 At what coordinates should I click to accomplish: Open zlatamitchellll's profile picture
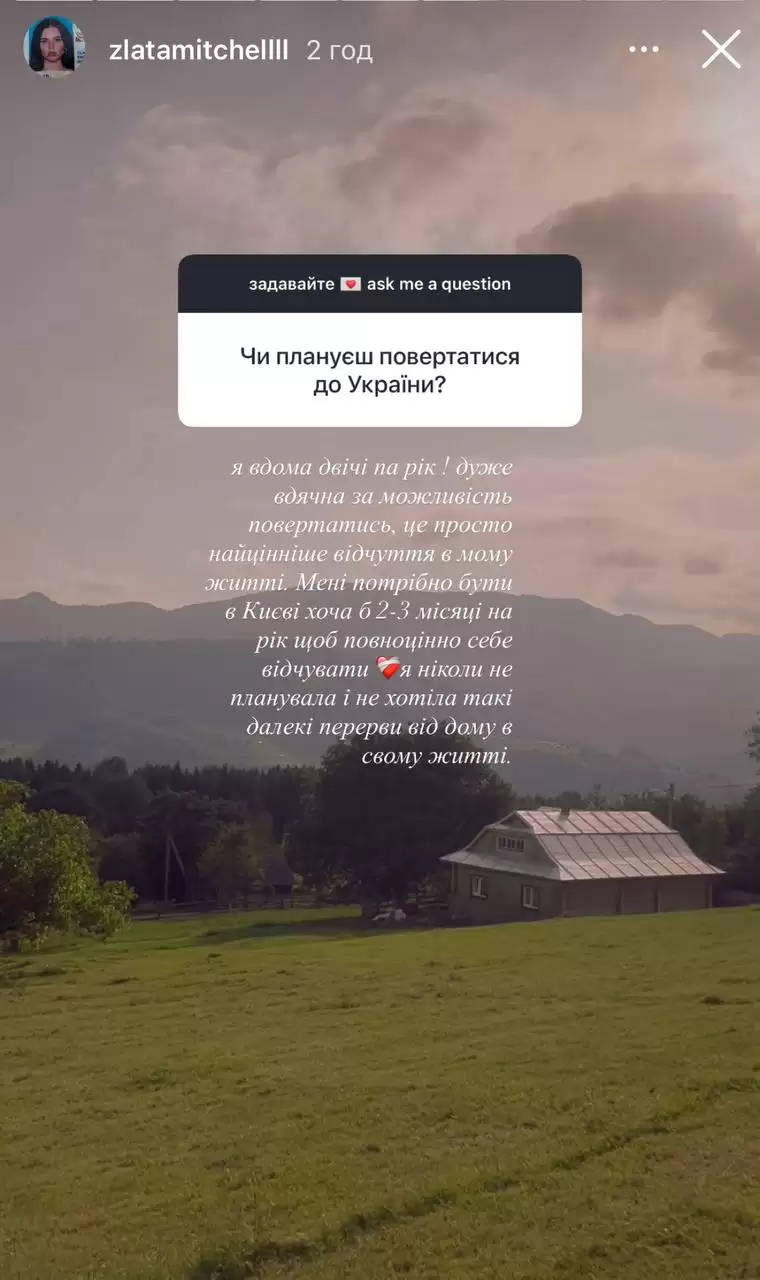click(53, 47)
